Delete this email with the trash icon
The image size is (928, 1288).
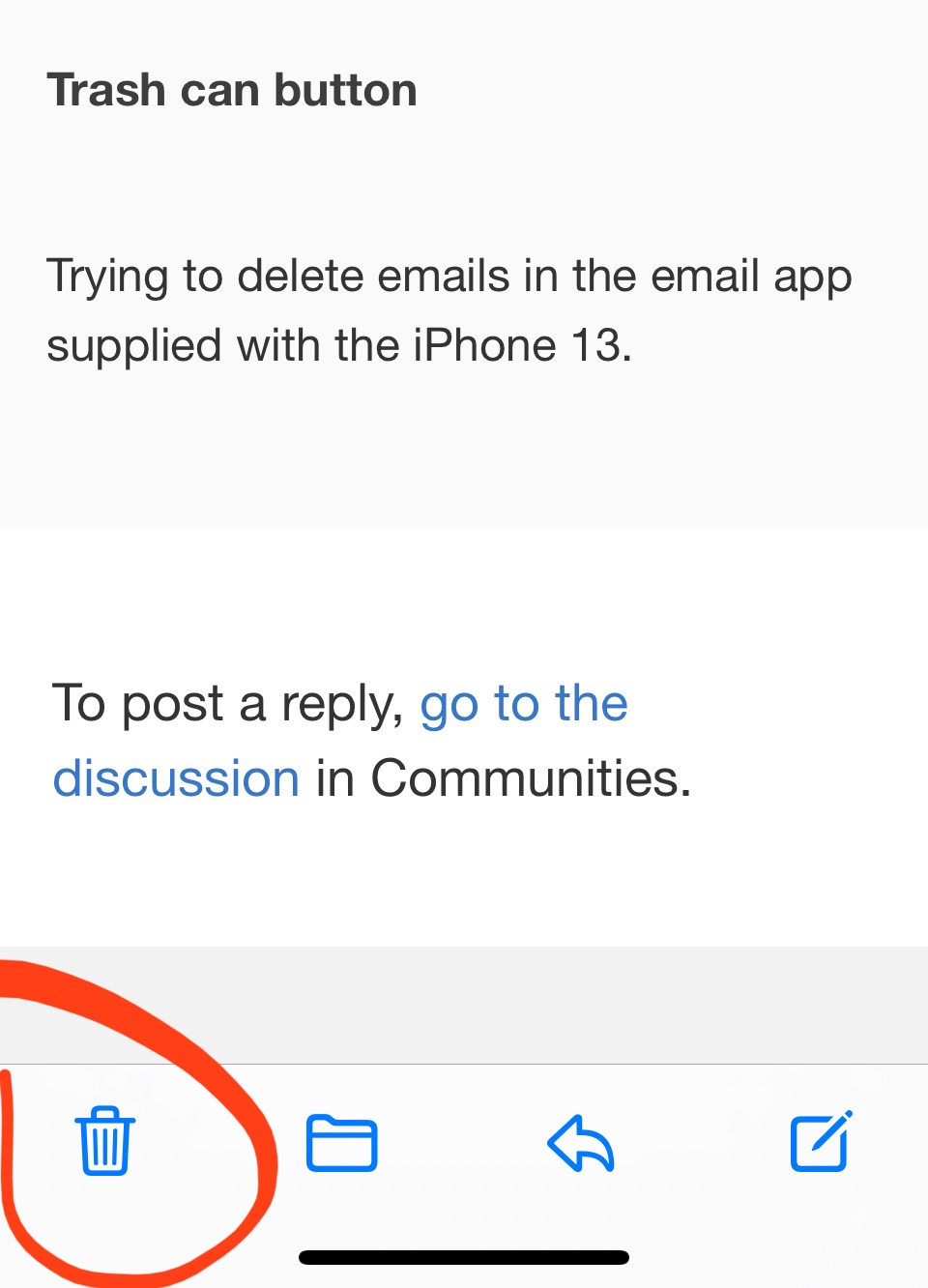(x=105, y=1141)
